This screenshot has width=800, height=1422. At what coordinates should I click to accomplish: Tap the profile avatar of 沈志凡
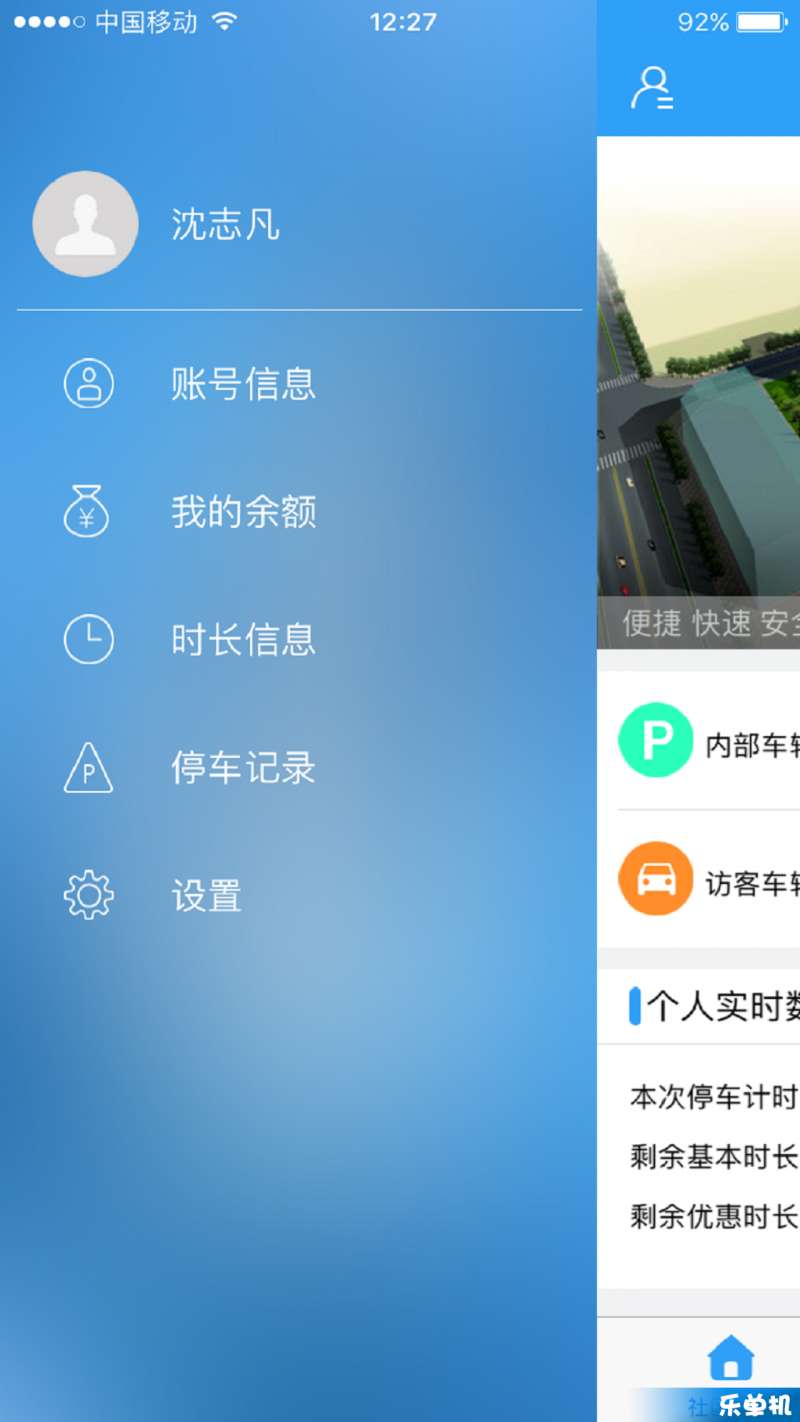(85, 224)
